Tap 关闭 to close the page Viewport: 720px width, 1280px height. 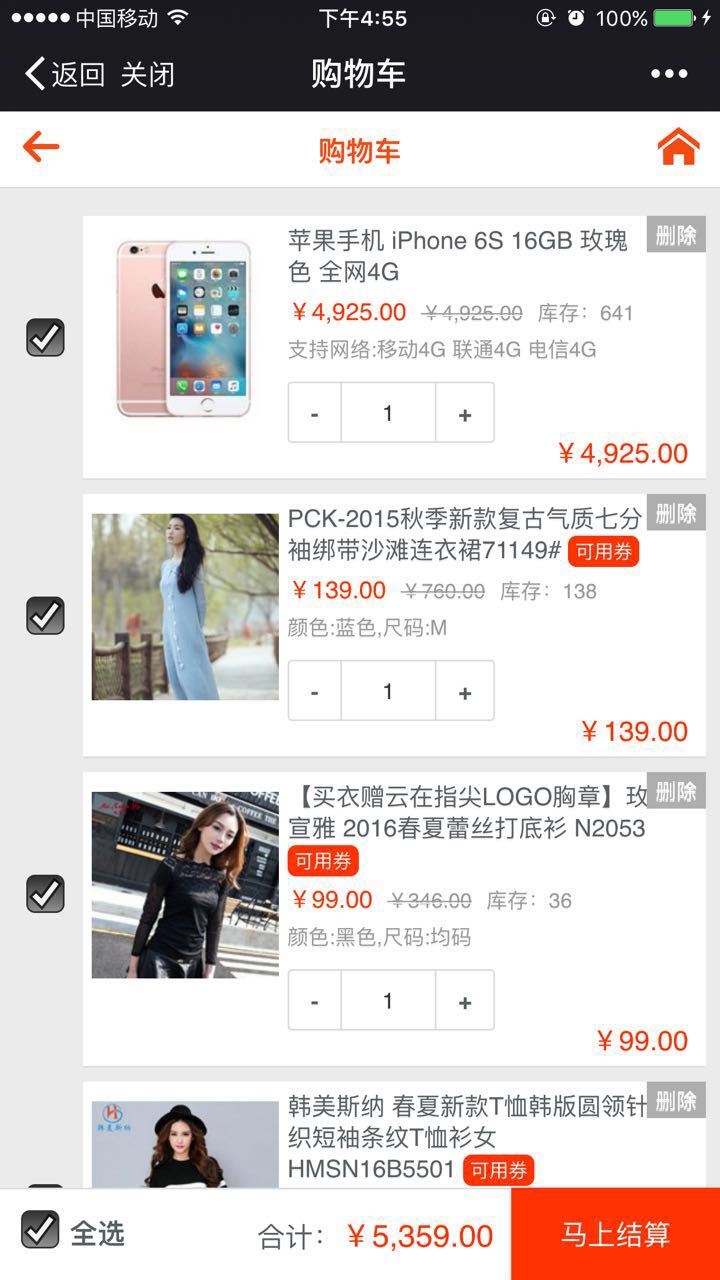[148, 74]
